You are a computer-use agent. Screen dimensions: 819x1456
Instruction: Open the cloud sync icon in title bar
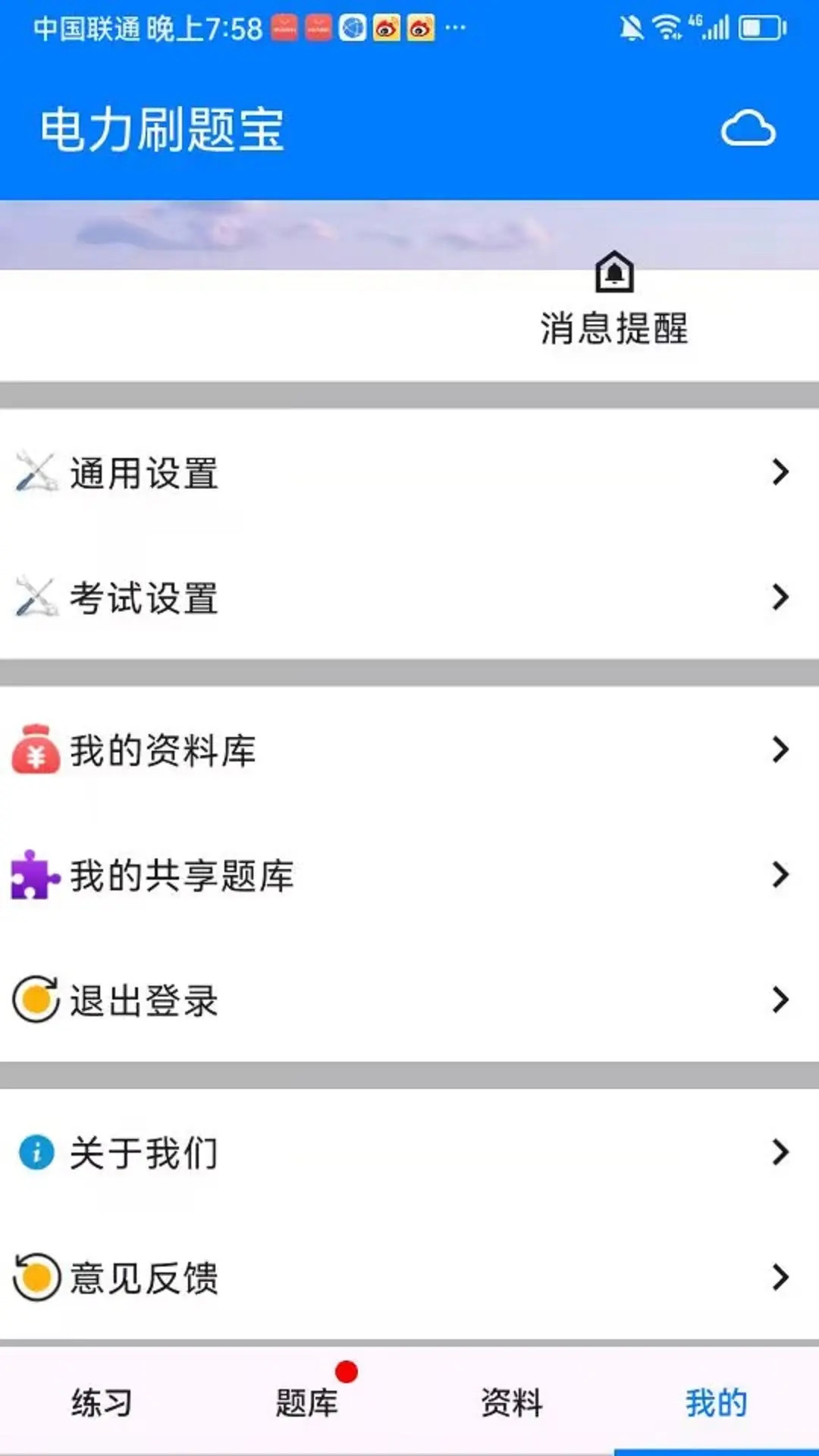(x=749, y=129)
